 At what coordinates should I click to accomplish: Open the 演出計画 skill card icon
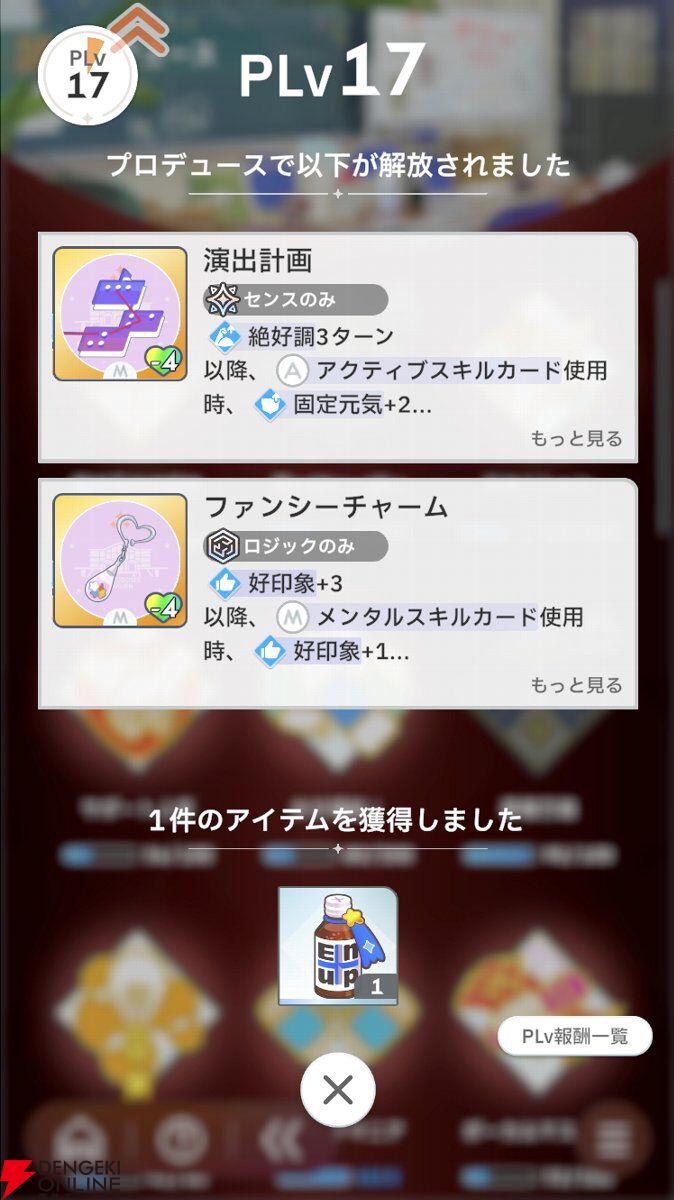tap(120, 314)
